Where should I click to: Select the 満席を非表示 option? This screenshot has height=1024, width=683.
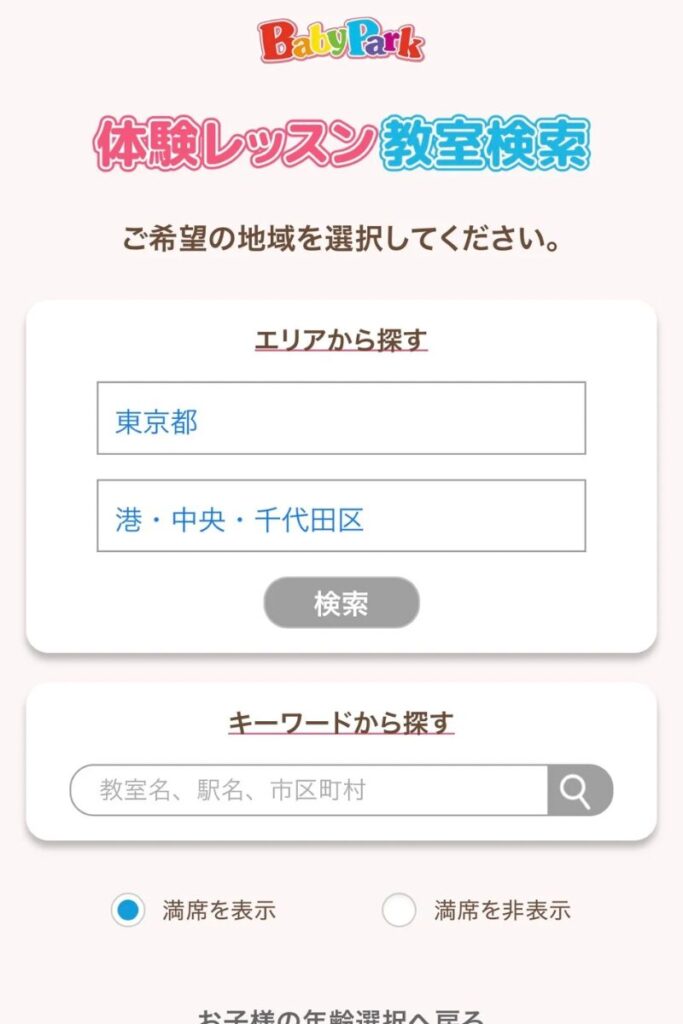(x=399, y=910)
